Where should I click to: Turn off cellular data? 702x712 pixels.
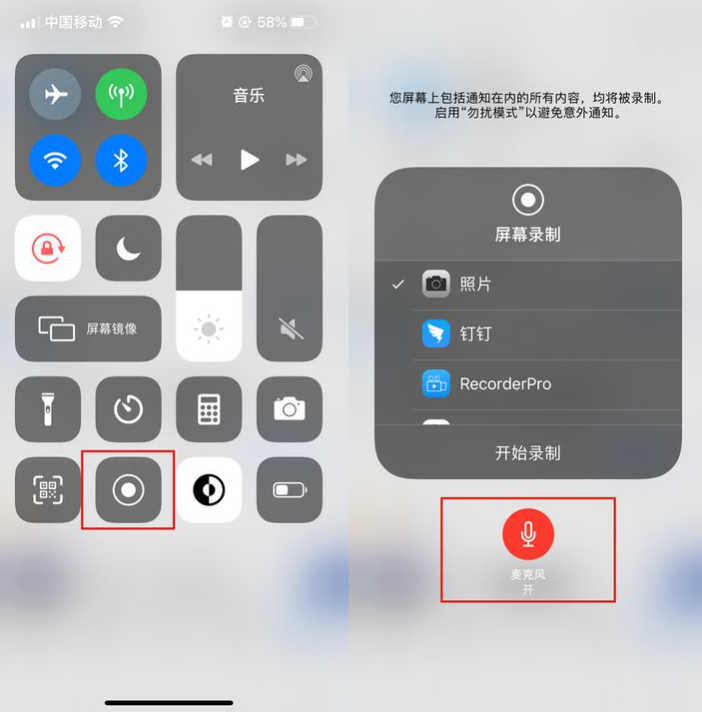pyautogui.click(x=121, y=95)
